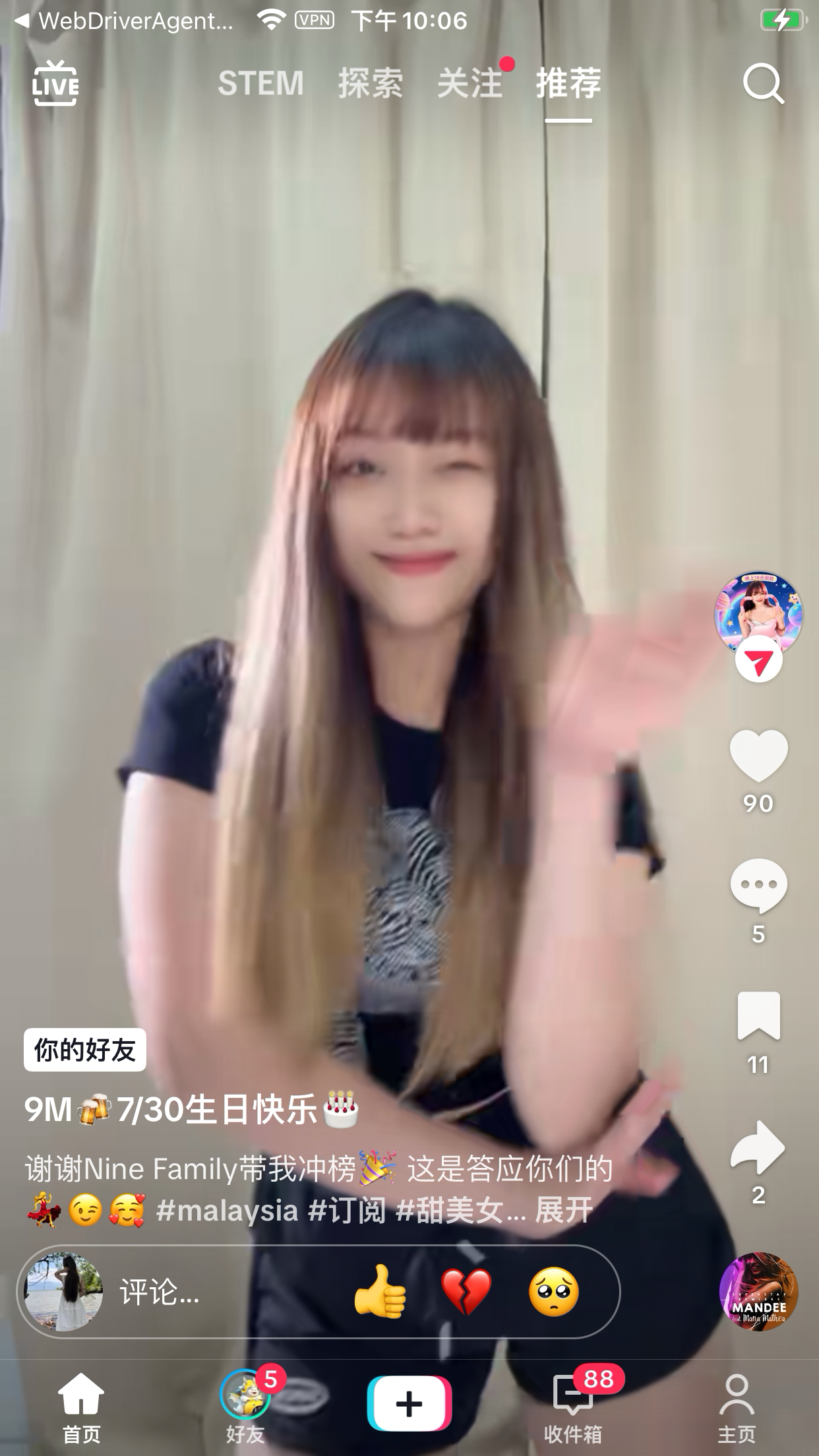819x1456 pixels.
Task: Bookmark this video
Action: 758,1016
